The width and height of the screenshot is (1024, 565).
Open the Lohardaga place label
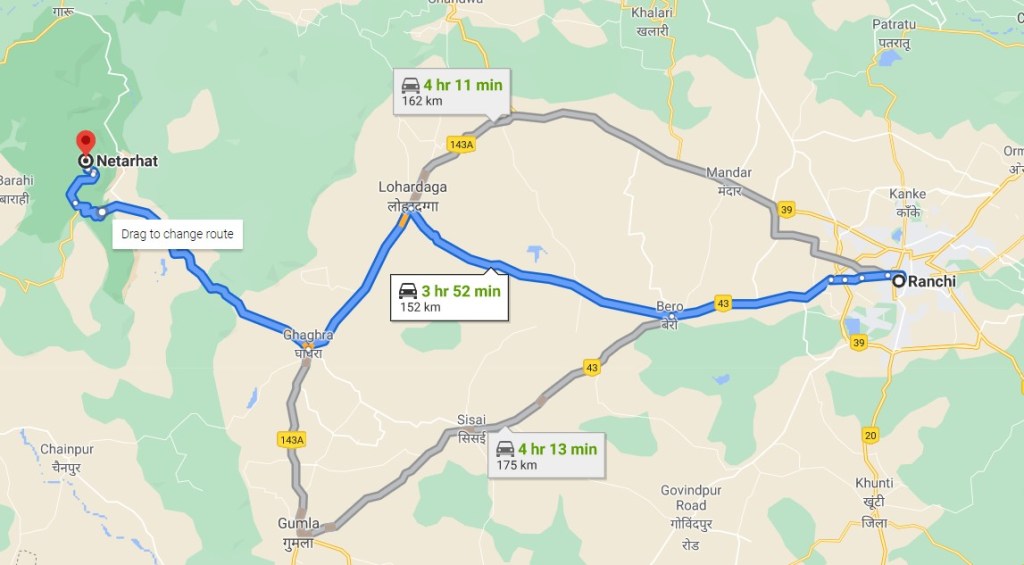(x=412, y=187)
